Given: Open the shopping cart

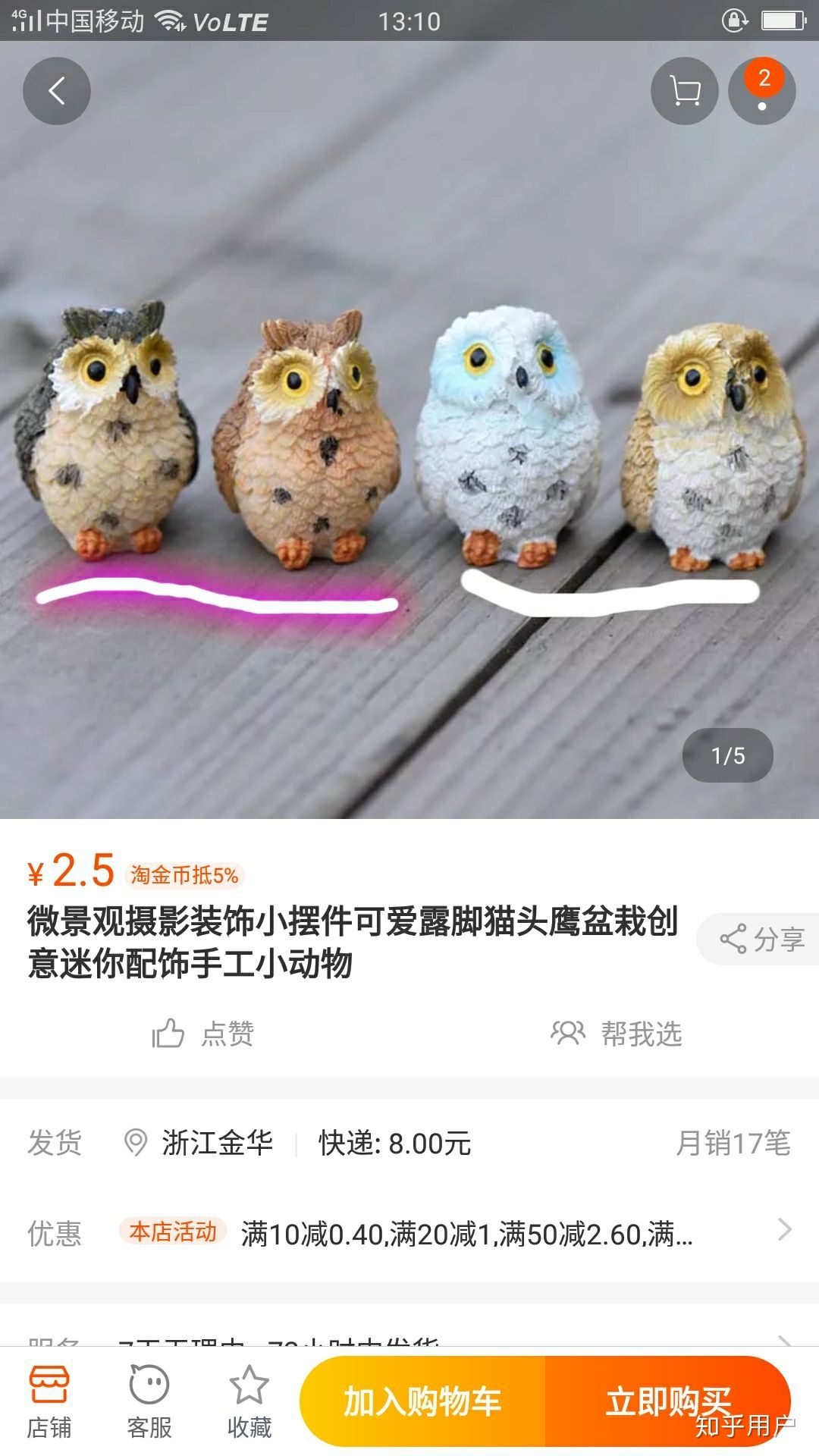Looking at the screenshot, I should (x=685, y=91).
